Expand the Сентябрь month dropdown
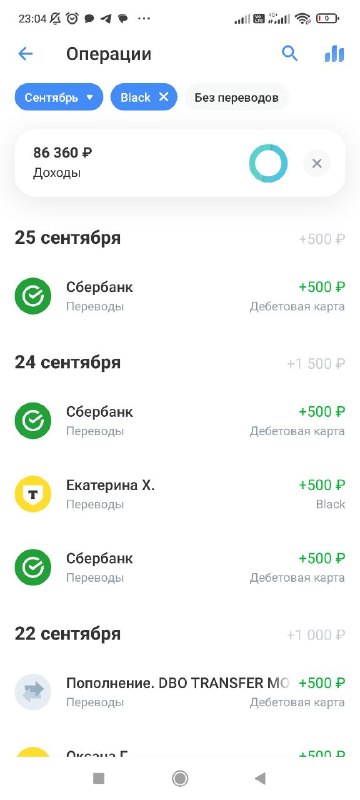Screen dimensions: 360x800 coord(59,97)
